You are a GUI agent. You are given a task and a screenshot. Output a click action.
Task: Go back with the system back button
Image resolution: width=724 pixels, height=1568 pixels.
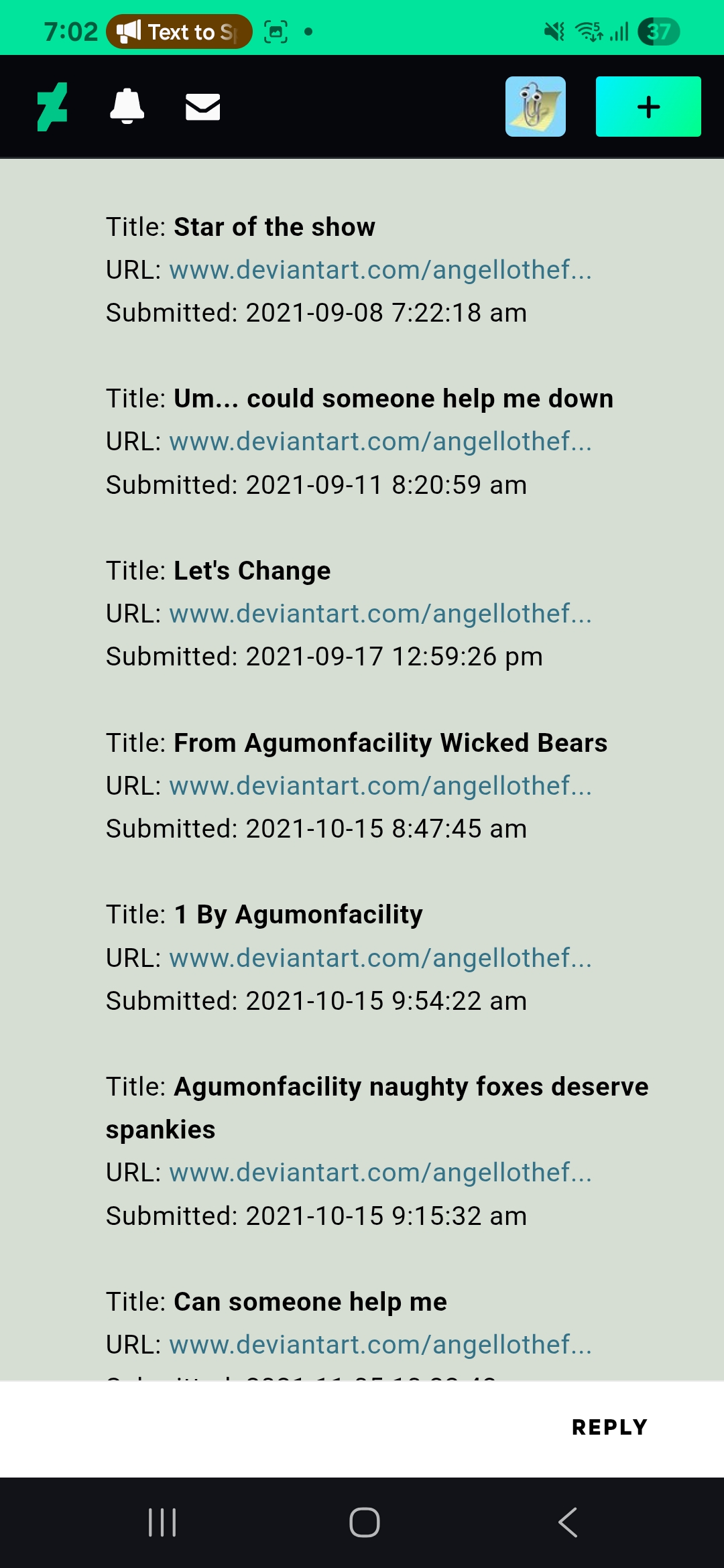(567, 1522)
